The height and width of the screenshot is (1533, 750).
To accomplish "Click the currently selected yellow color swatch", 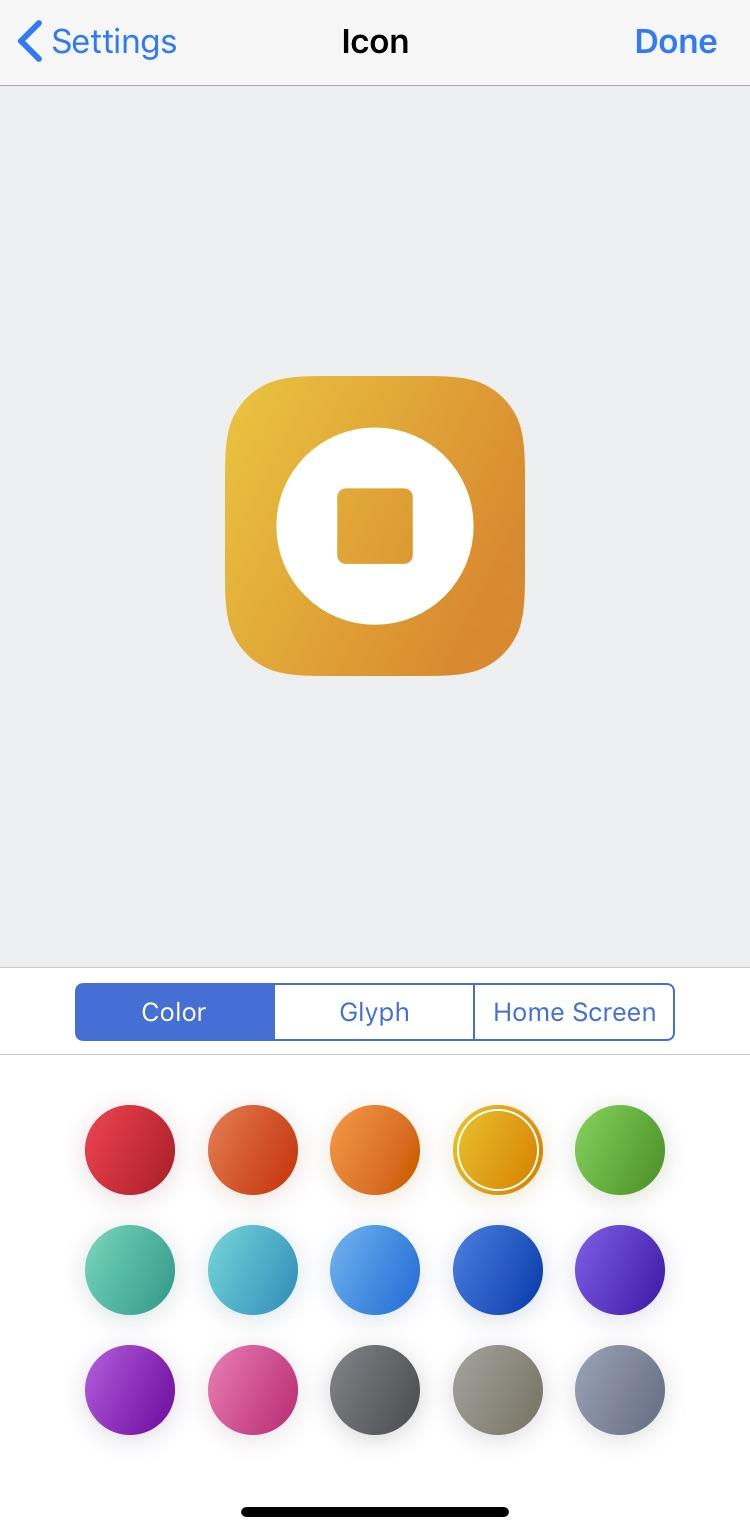I will pyautogui.click(x=497, y=1149).
